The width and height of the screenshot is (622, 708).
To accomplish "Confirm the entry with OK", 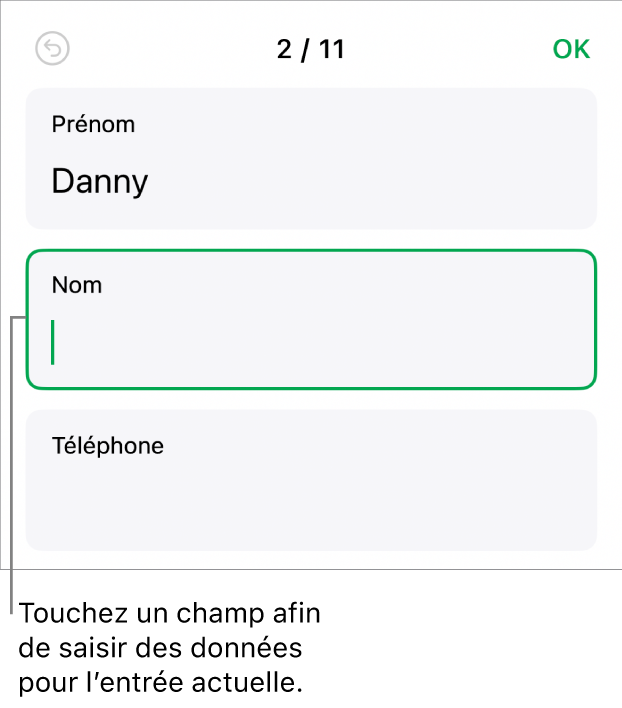I will [x=571, y=49].
